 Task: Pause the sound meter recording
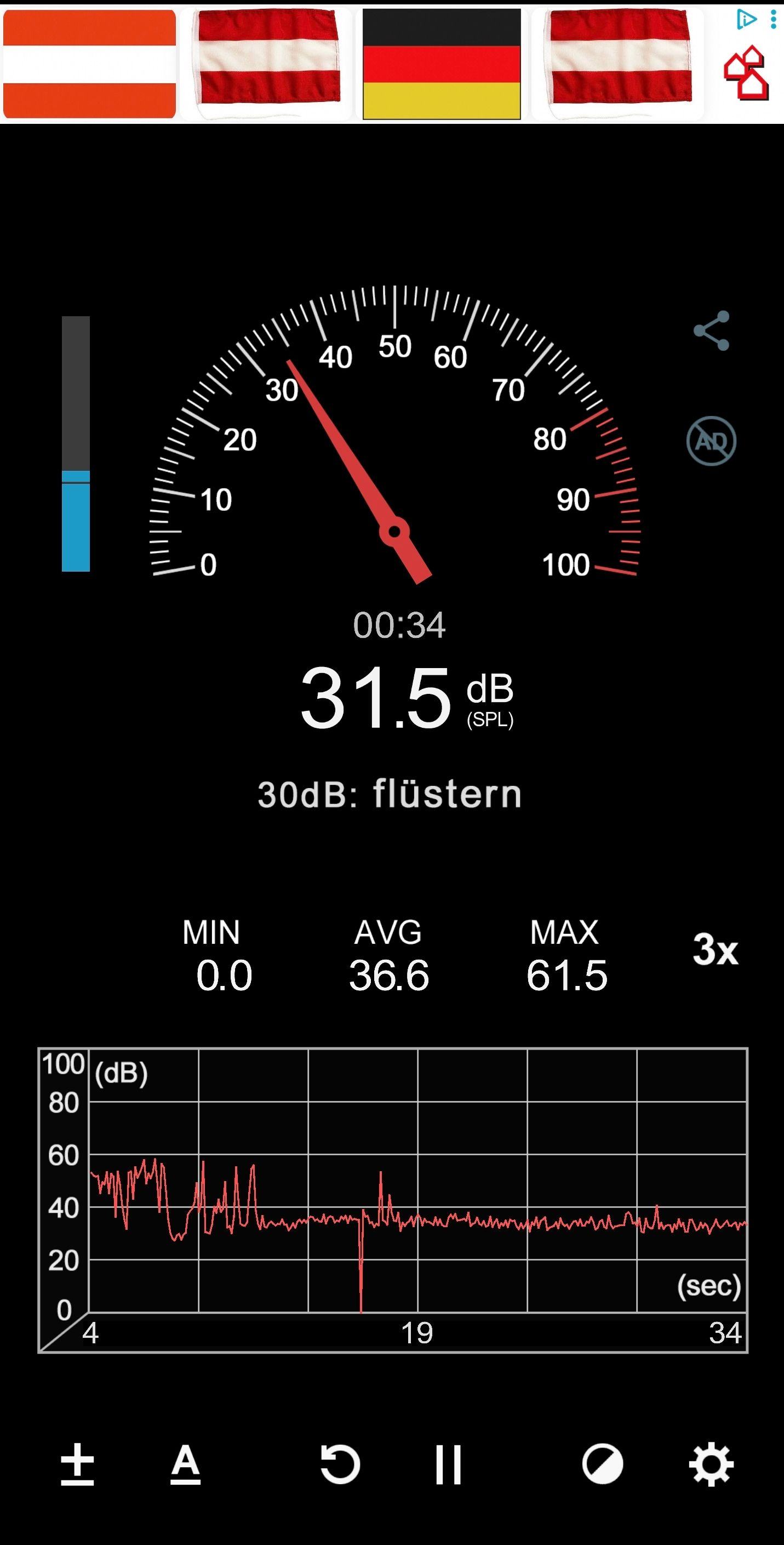click(x=448, y=1464)
